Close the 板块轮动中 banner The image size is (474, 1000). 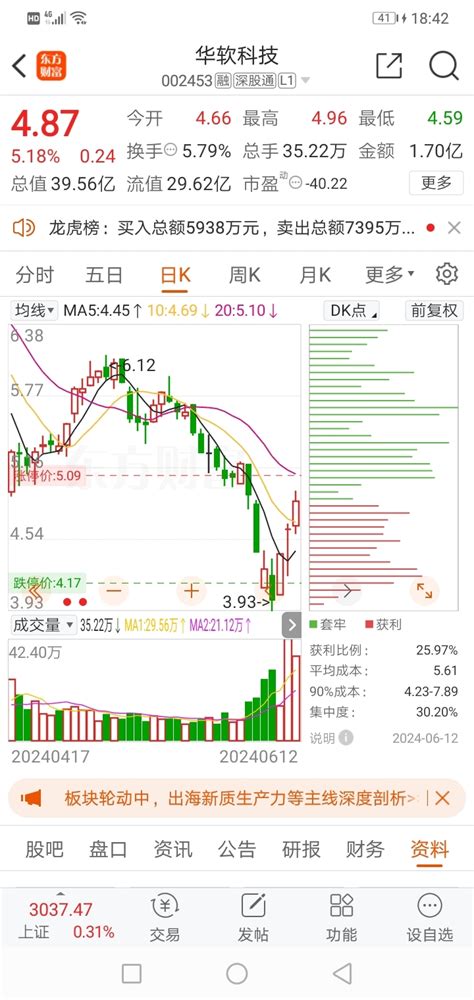coord(442,798)
